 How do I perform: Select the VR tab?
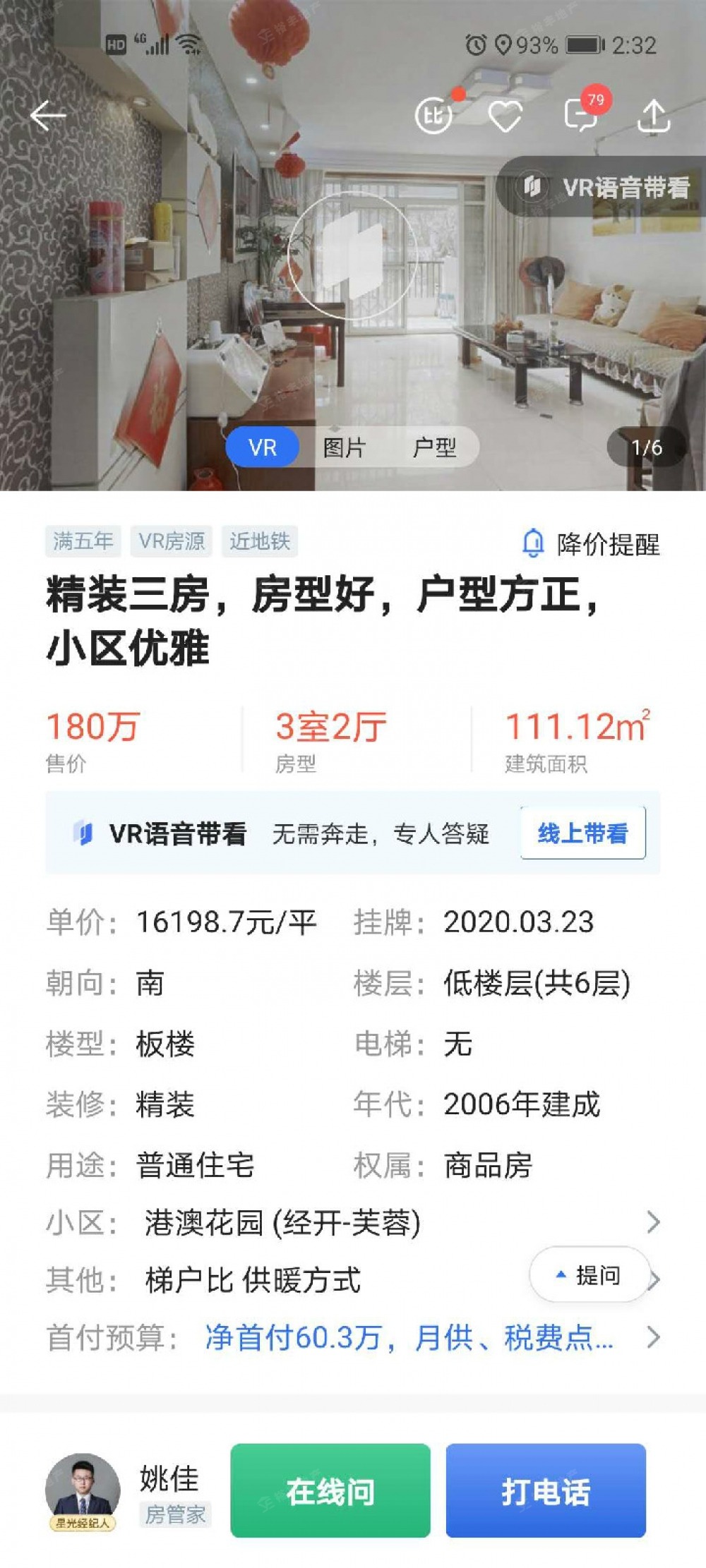pyautogui.click(x=263, y=447)
